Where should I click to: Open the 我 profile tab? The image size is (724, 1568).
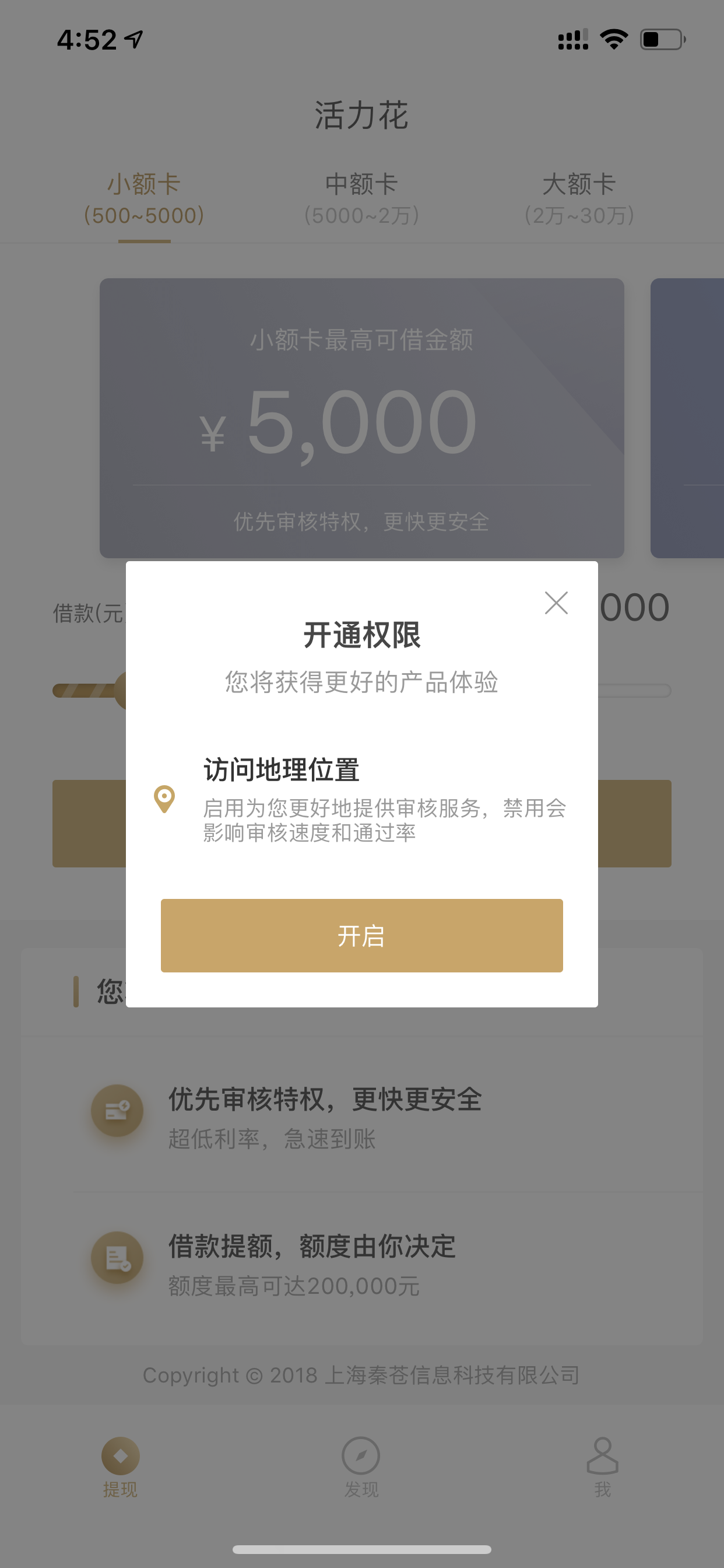602,1467
